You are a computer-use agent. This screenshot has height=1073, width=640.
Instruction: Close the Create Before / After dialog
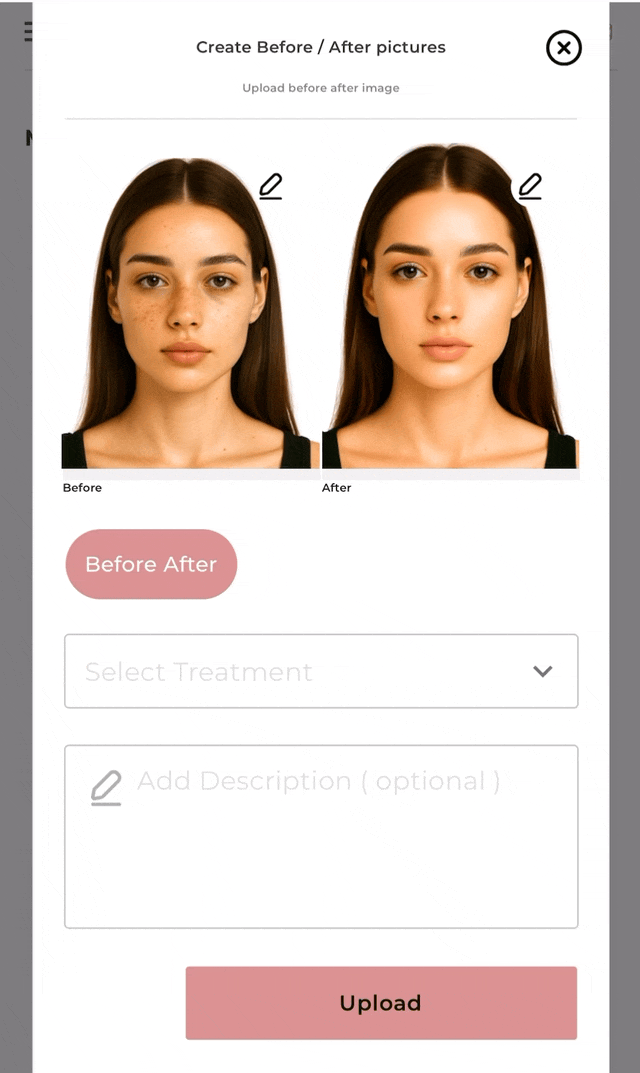point(563,47)
